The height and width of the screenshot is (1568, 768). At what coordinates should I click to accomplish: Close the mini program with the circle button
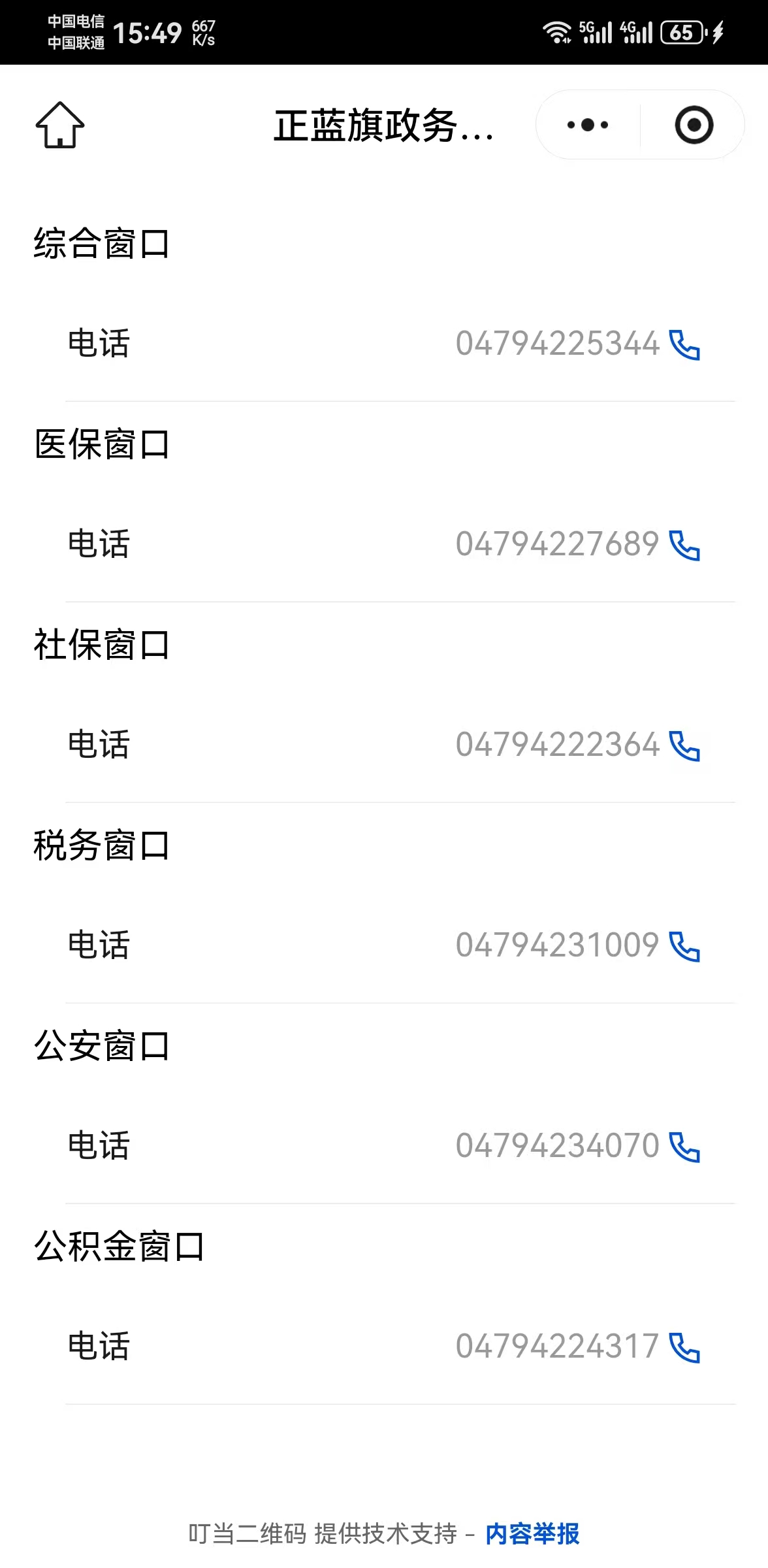[x=694, y=125]
